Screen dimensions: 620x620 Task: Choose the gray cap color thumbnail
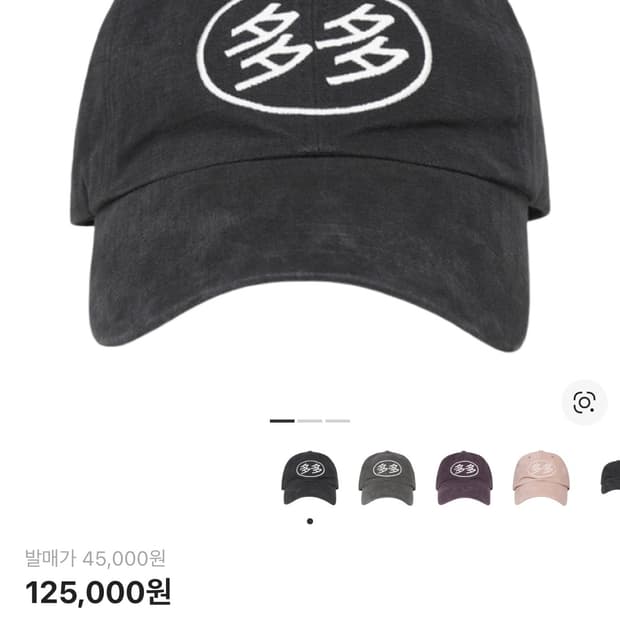pos(387,477)
